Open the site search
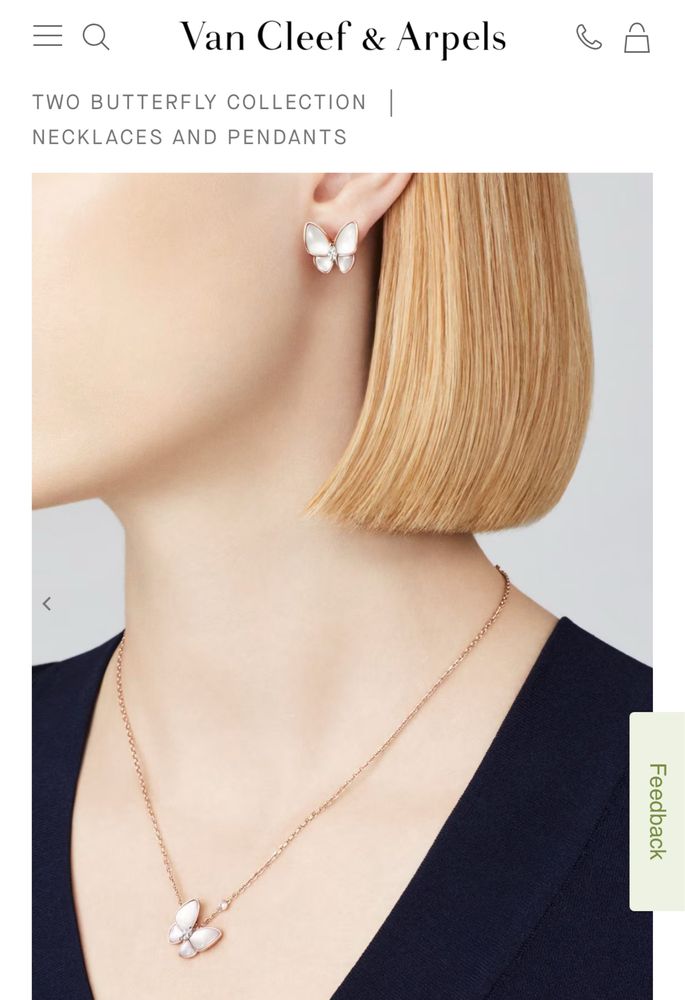 pyautogui.click(x=96, y=37)
